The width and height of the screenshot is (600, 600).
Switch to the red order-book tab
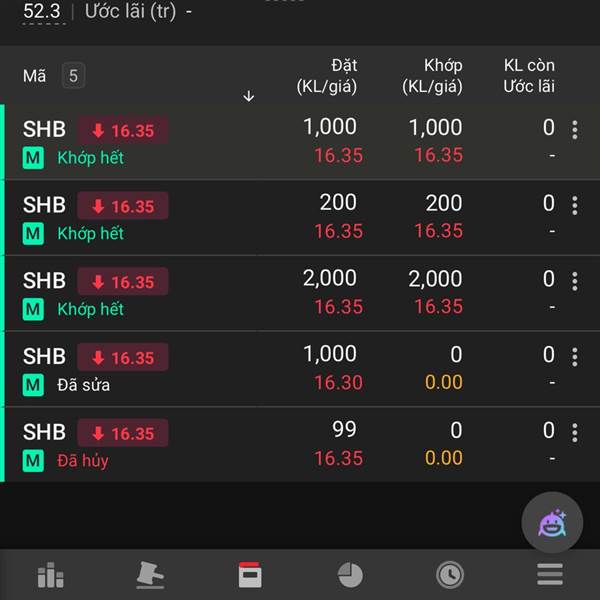pos(250,575)
